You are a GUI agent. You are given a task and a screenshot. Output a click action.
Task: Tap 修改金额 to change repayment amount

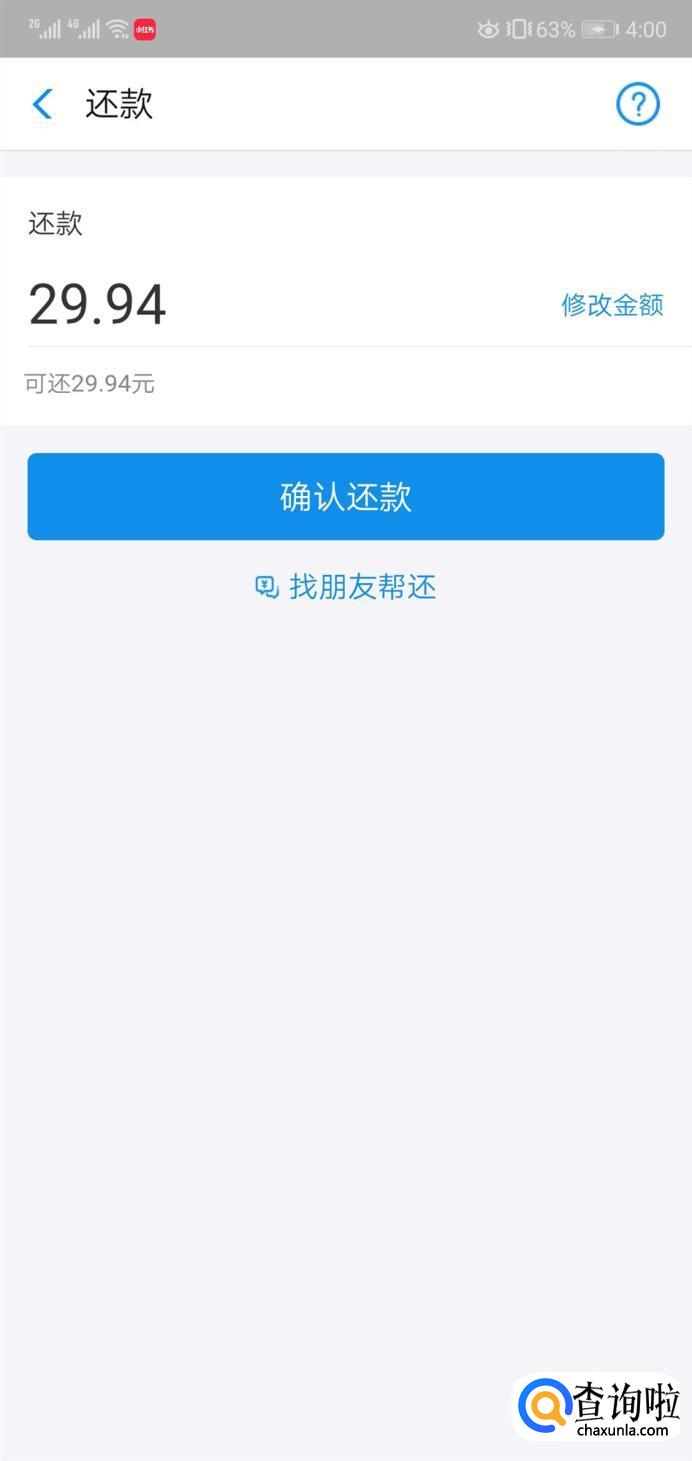612,305
